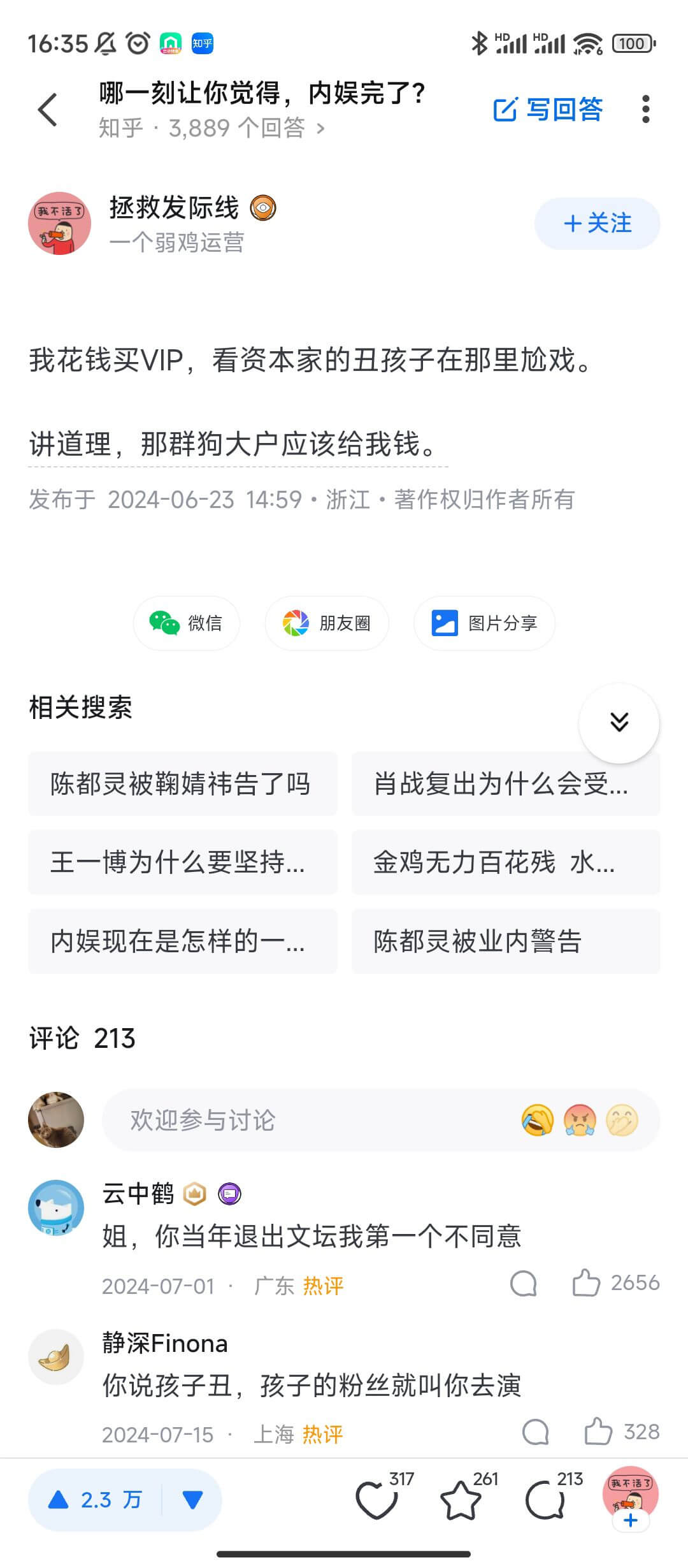Reply to 云中鹤's comment via speech bubble
Viewport: 688px width, 1568px height.
click(524, 1283)
